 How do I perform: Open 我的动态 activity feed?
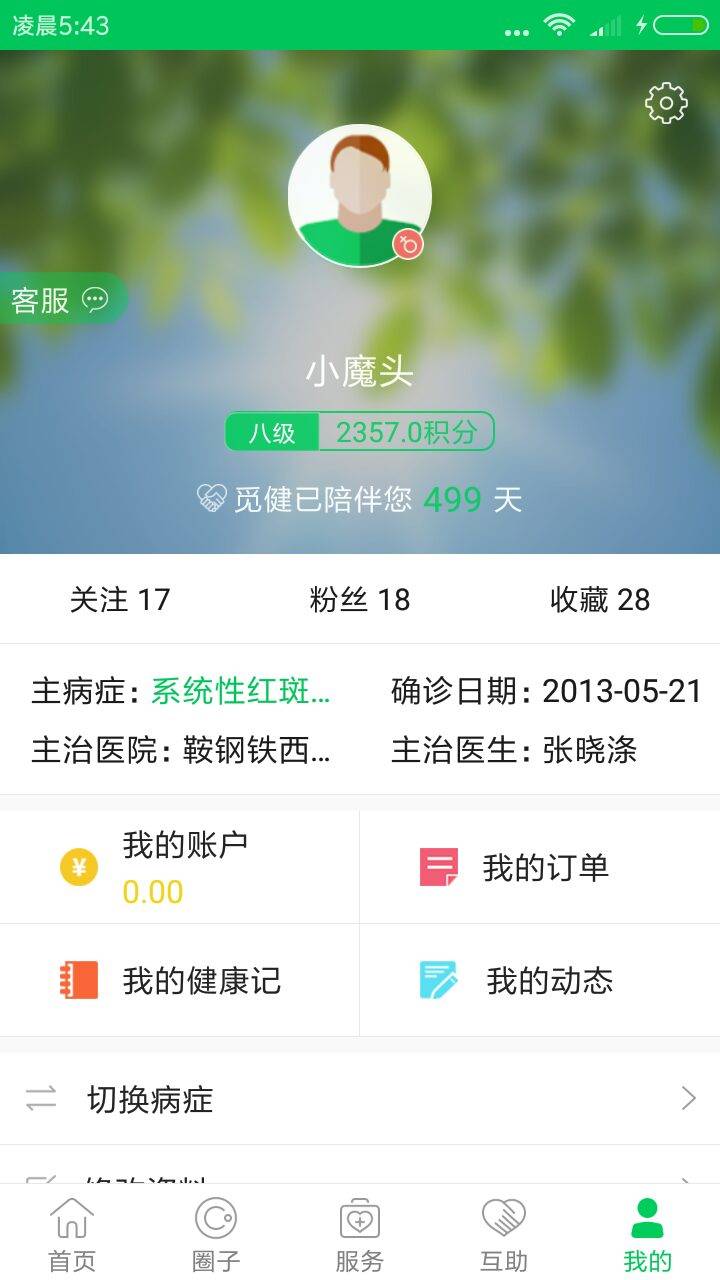coord(540,981)
